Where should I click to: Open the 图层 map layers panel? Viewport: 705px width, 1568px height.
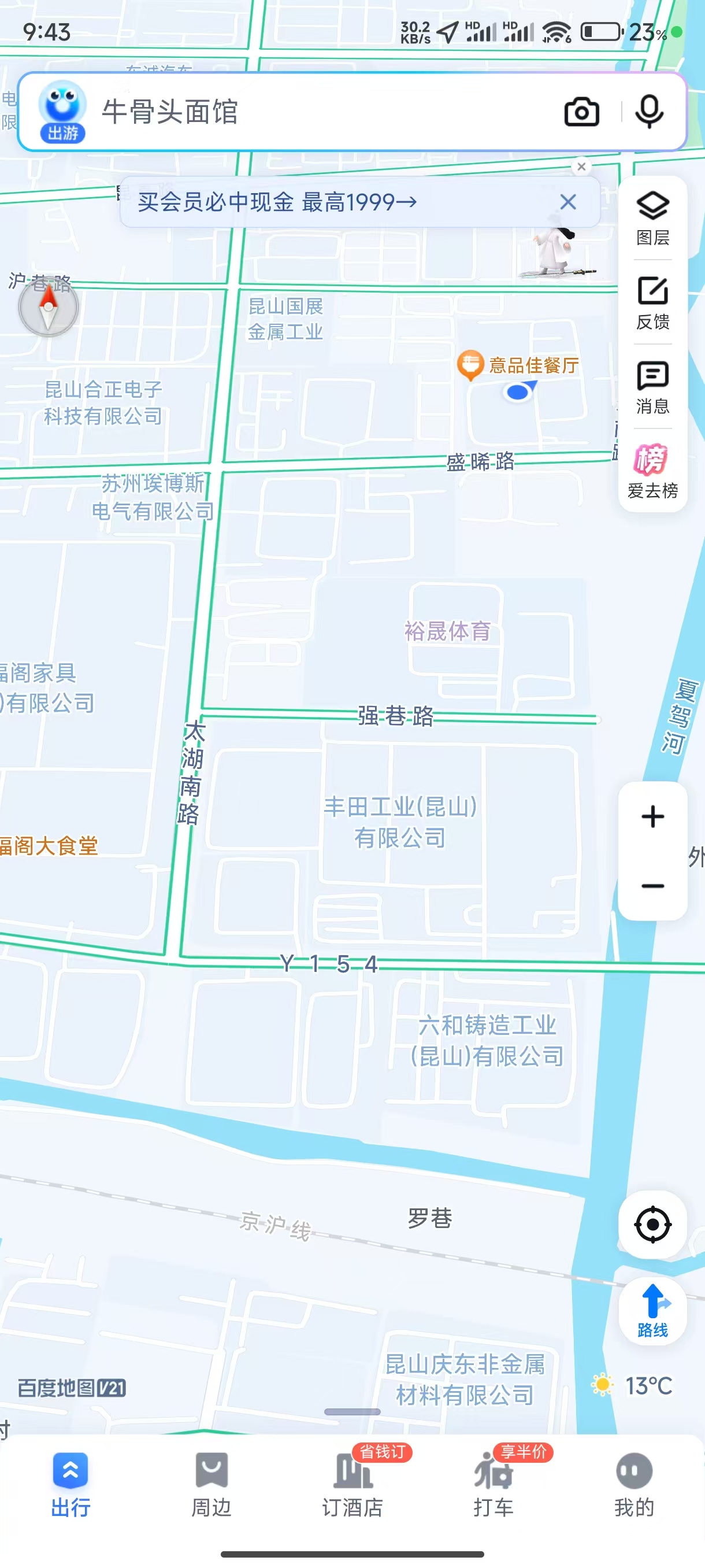point(652,218)
